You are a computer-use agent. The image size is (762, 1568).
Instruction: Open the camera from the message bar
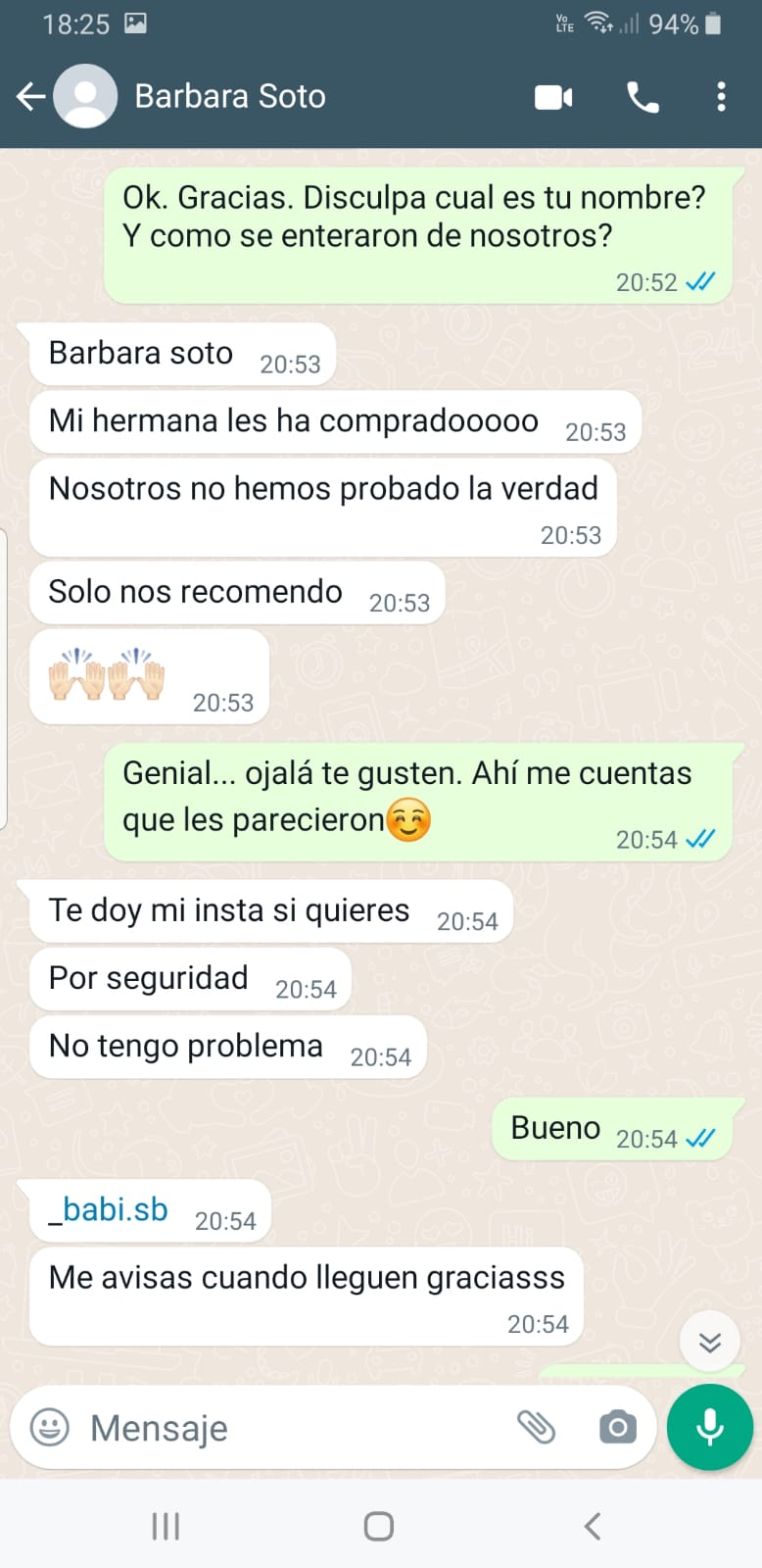(x=617, y=1427)
